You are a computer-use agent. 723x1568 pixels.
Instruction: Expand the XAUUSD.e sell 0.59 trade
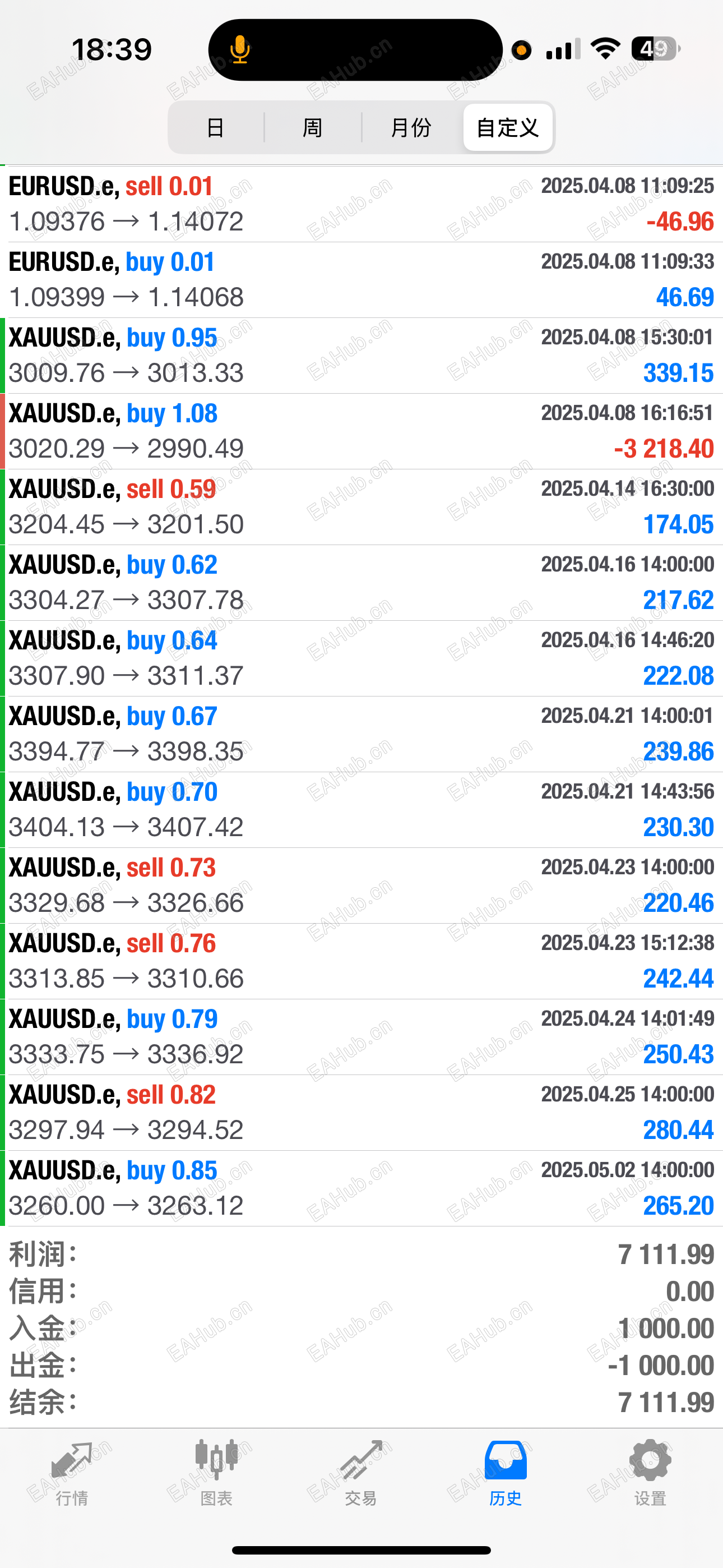[x=361, y=506]
